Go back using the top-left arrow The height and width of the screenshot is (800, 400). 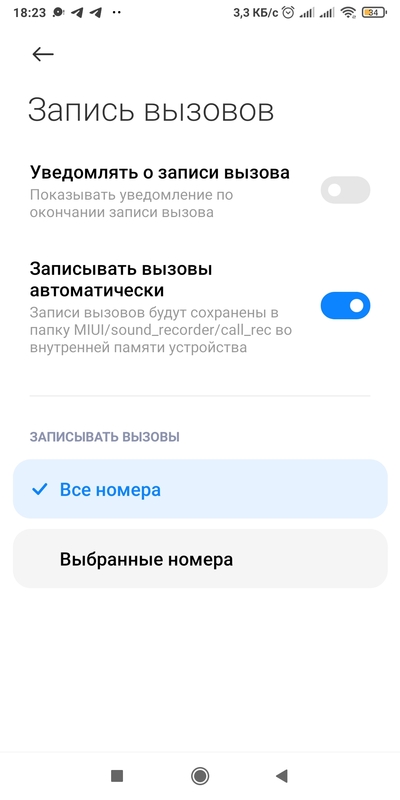click(x=43, y=54)
